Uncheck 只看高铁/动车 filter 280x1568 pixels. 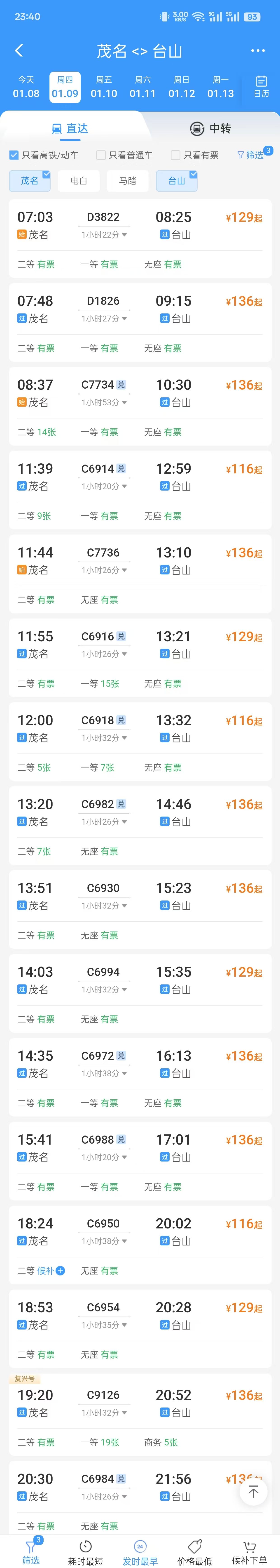[14, 155]
